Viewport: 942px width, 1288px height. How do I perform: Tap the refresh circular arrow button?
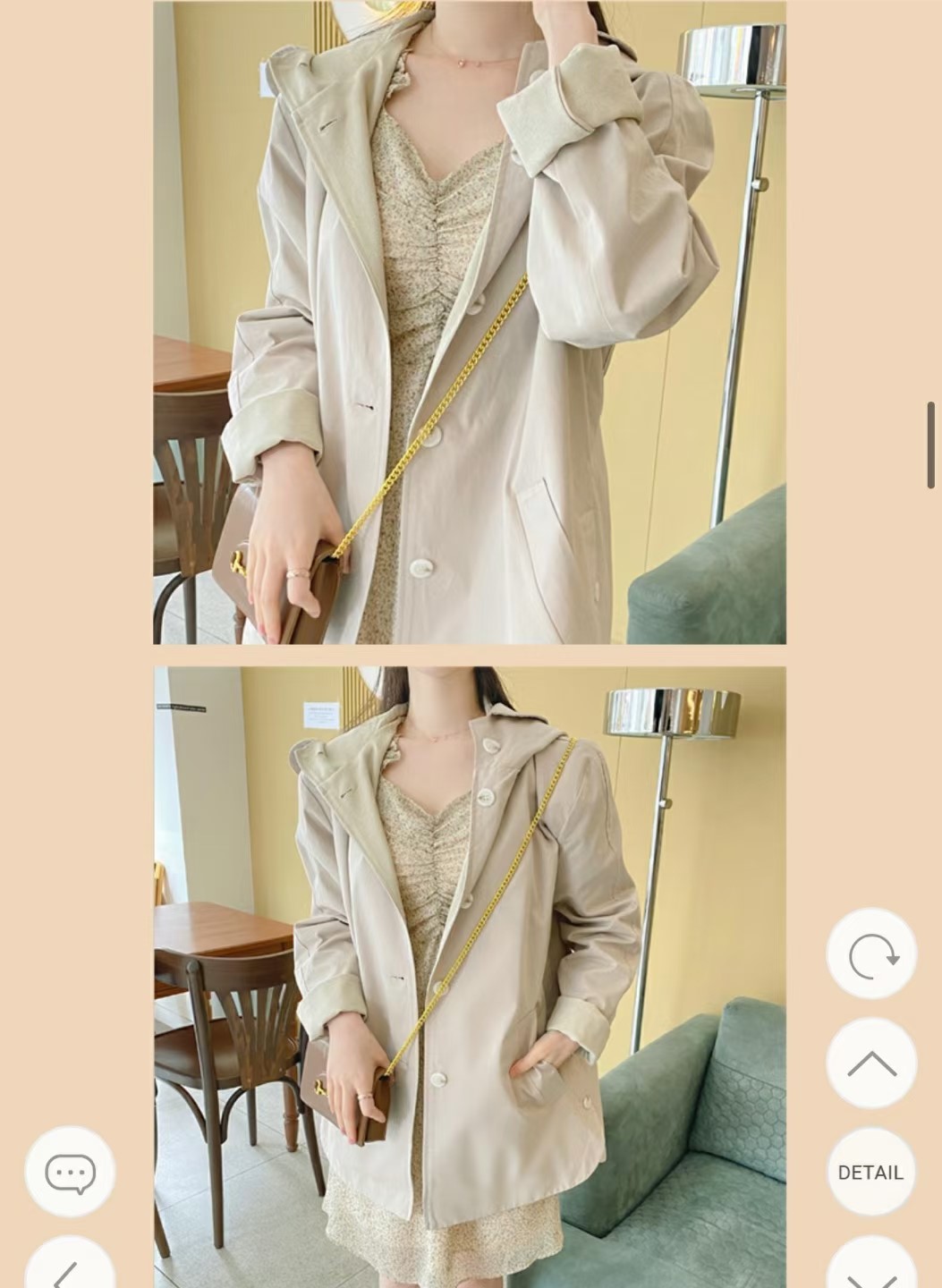[x=871, y=954]
